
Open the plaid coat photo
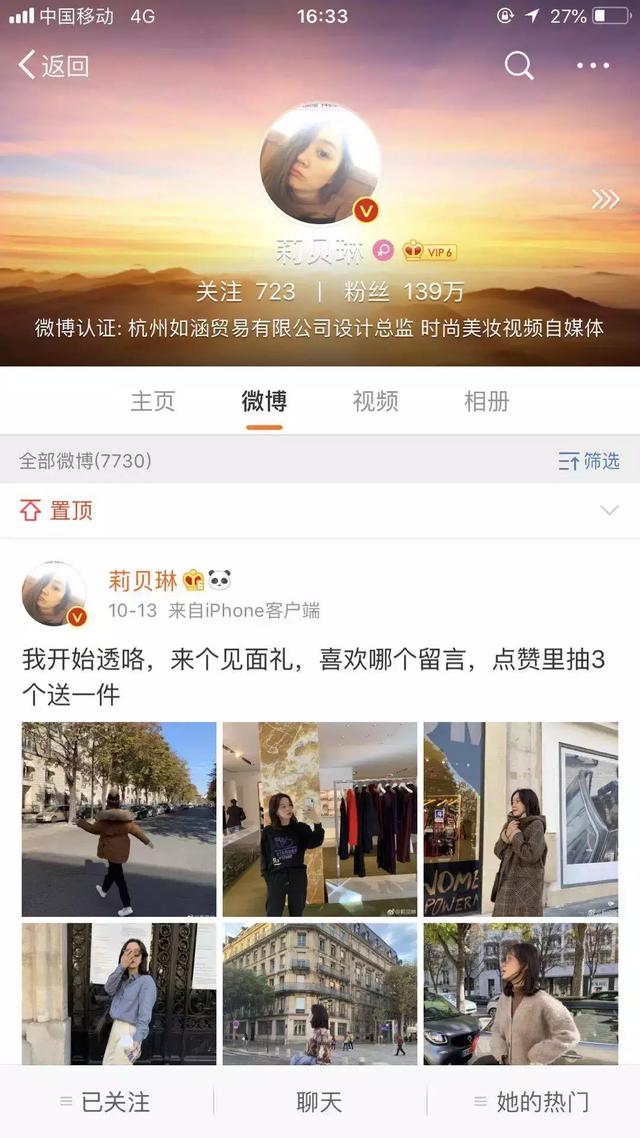521,819
